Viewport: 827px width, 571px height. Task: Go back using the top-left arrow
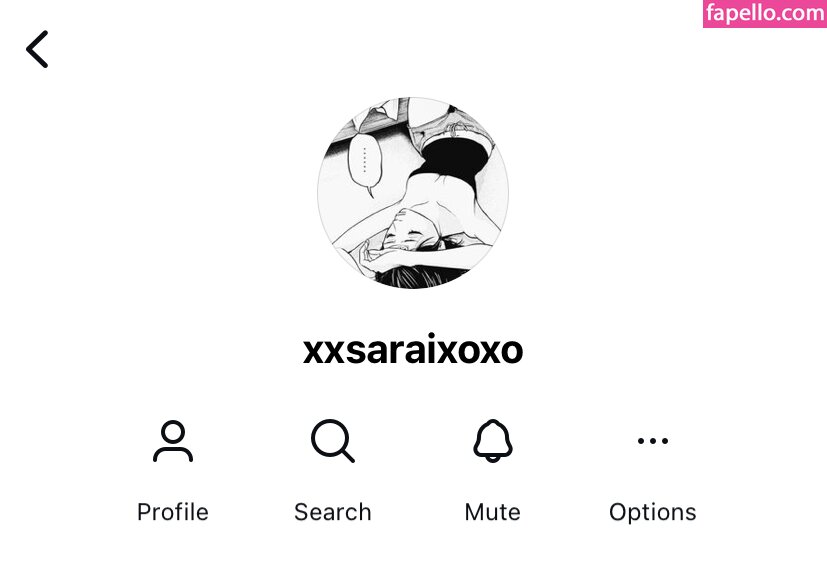[37, 49]
